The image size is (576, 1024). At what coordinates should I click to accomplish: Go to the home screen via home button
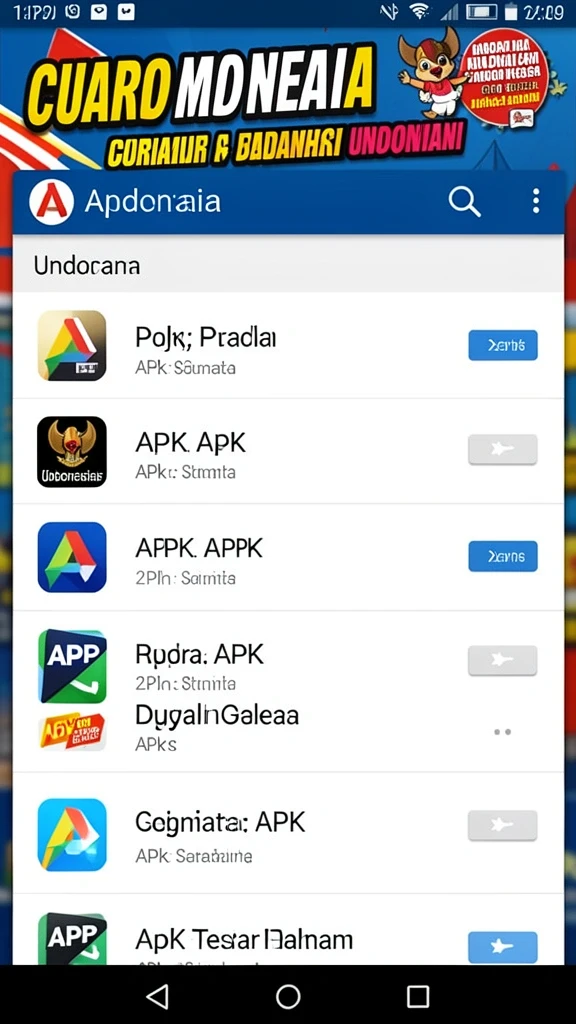point(288,997)
